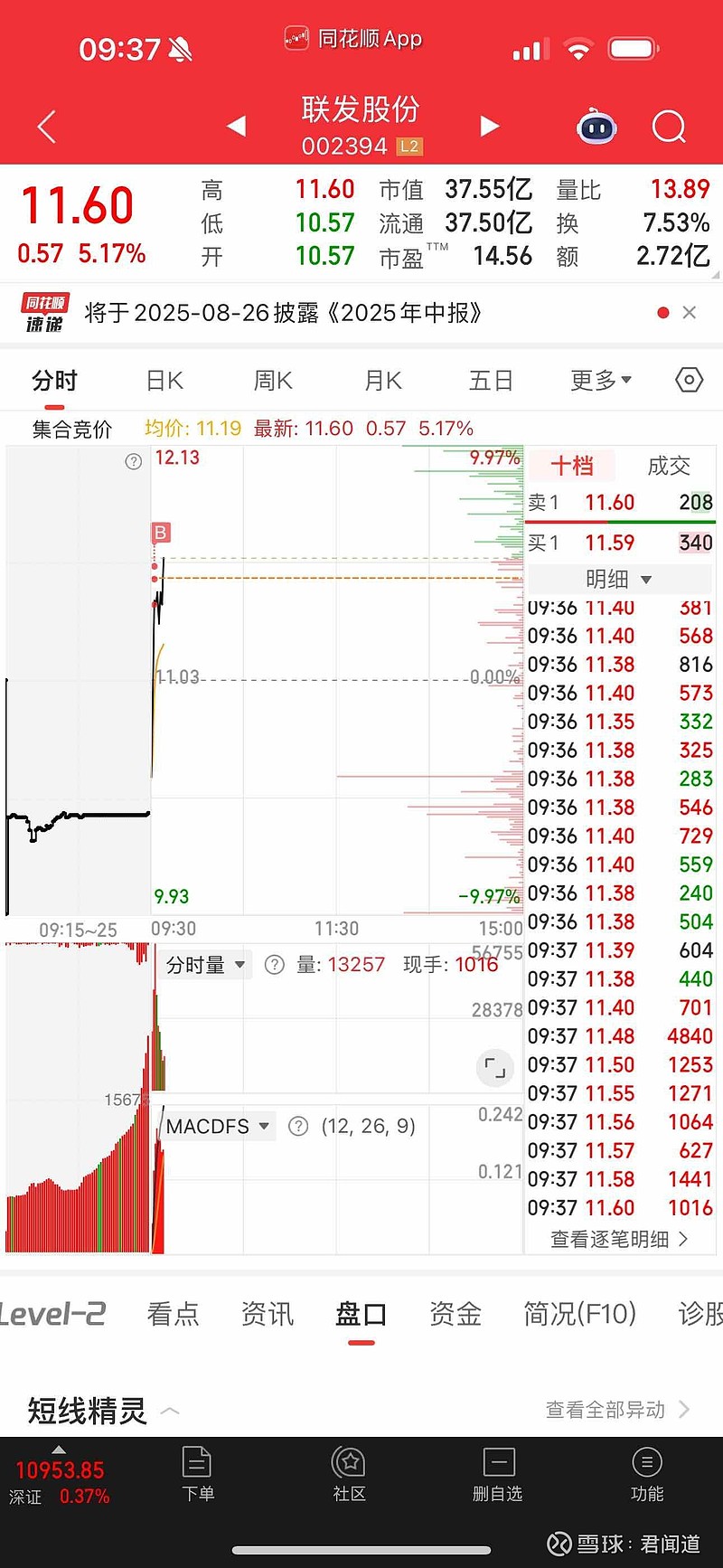Open the search icon
The width and height of the screenshot is (723, 1568).
click(669, 128)
